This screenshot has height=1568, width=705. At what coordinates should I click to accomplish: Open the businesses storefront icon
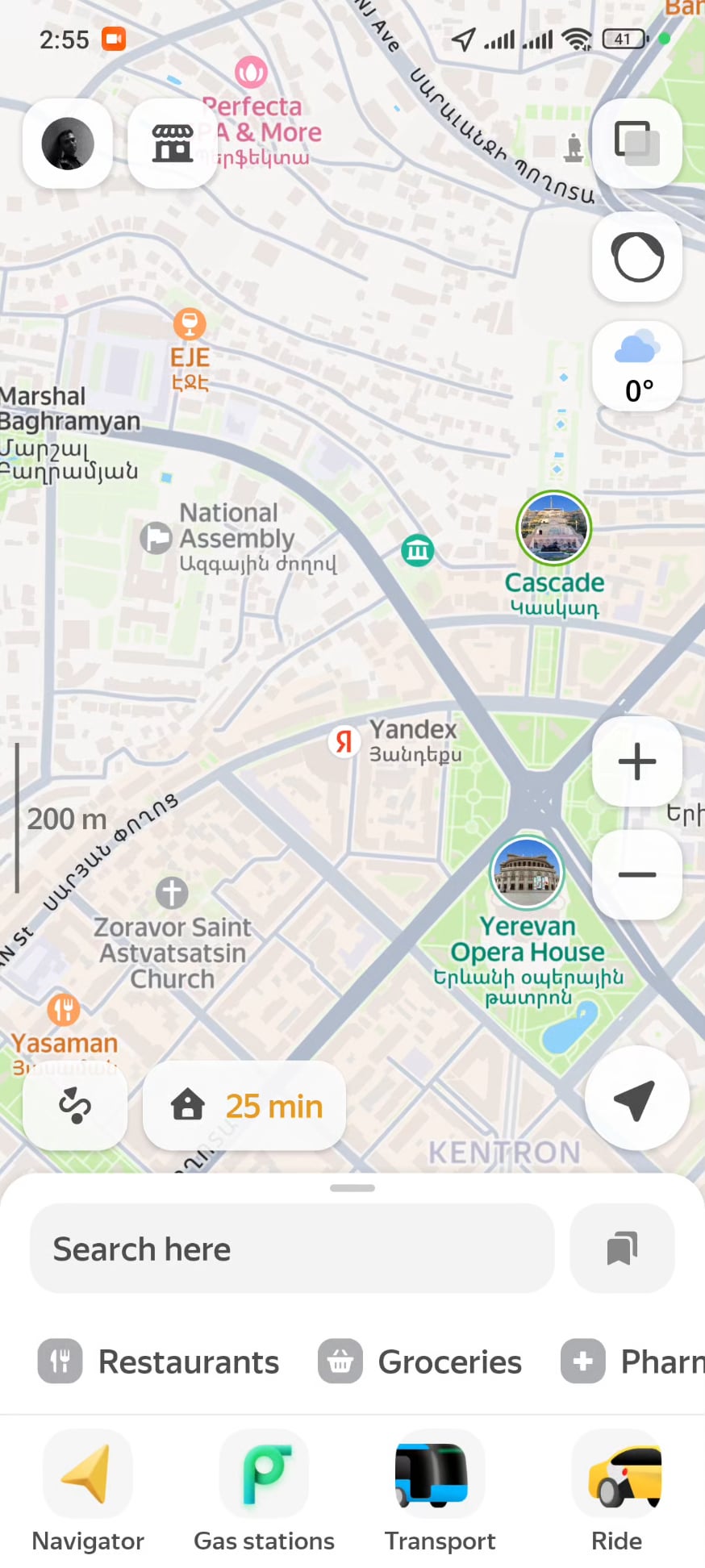click(x=172, y=144)
